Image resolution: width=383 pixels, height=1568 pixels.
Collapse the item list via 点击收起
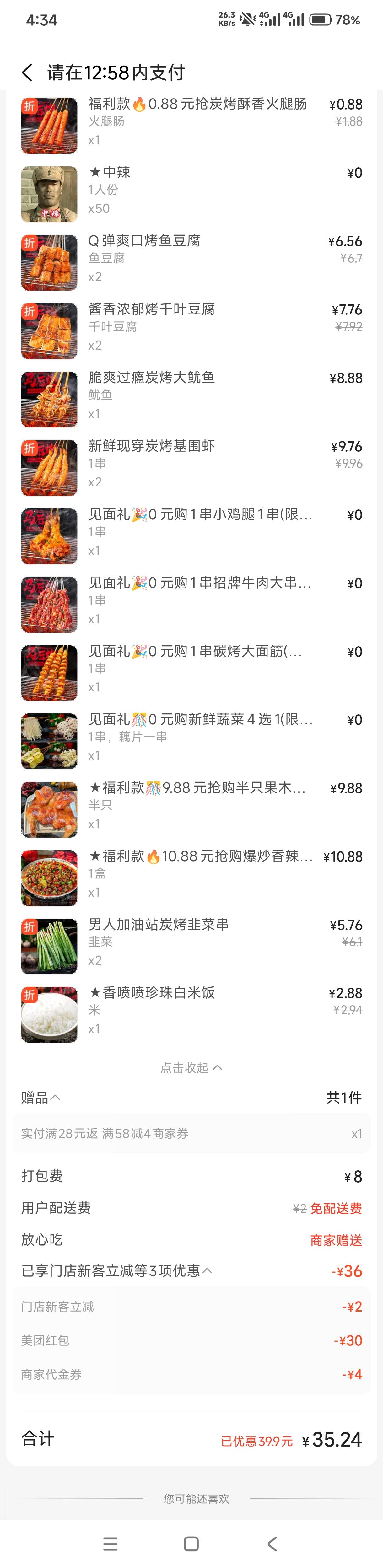tap(191, 1067)
